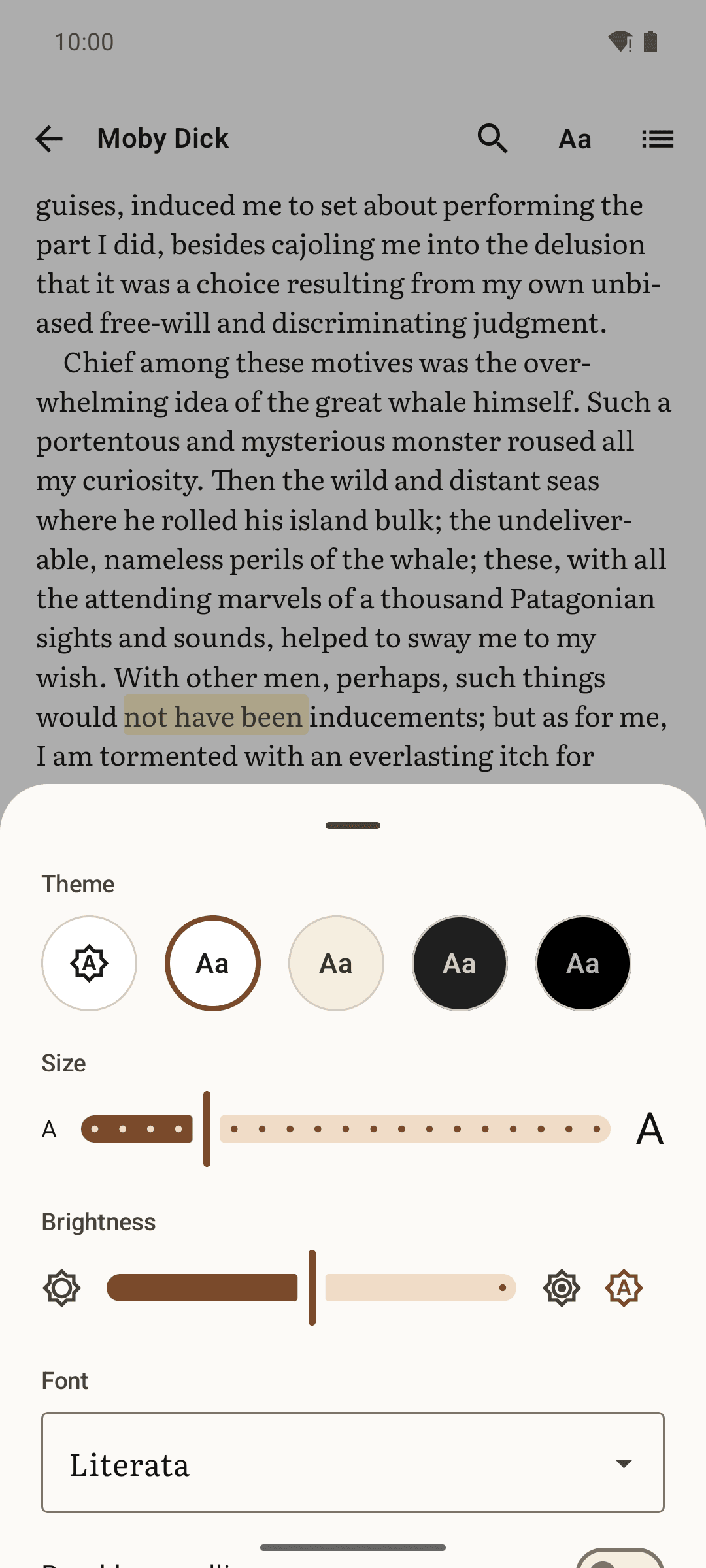The image size is (706, 1568).
Task: Open the Literata font dropdown
Action: 353,1462
